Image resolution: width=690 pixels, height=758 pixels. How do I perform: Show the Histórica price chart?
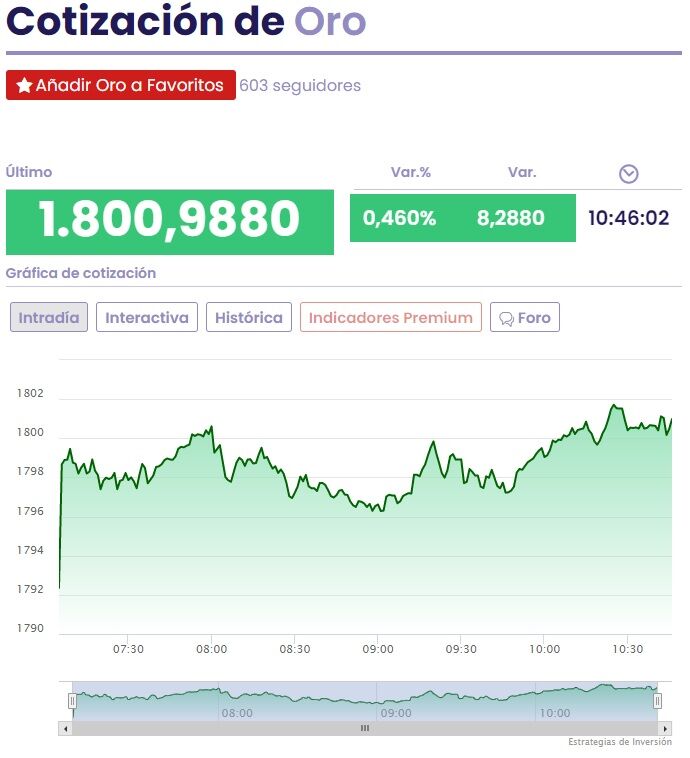click(x=249, y=318)
